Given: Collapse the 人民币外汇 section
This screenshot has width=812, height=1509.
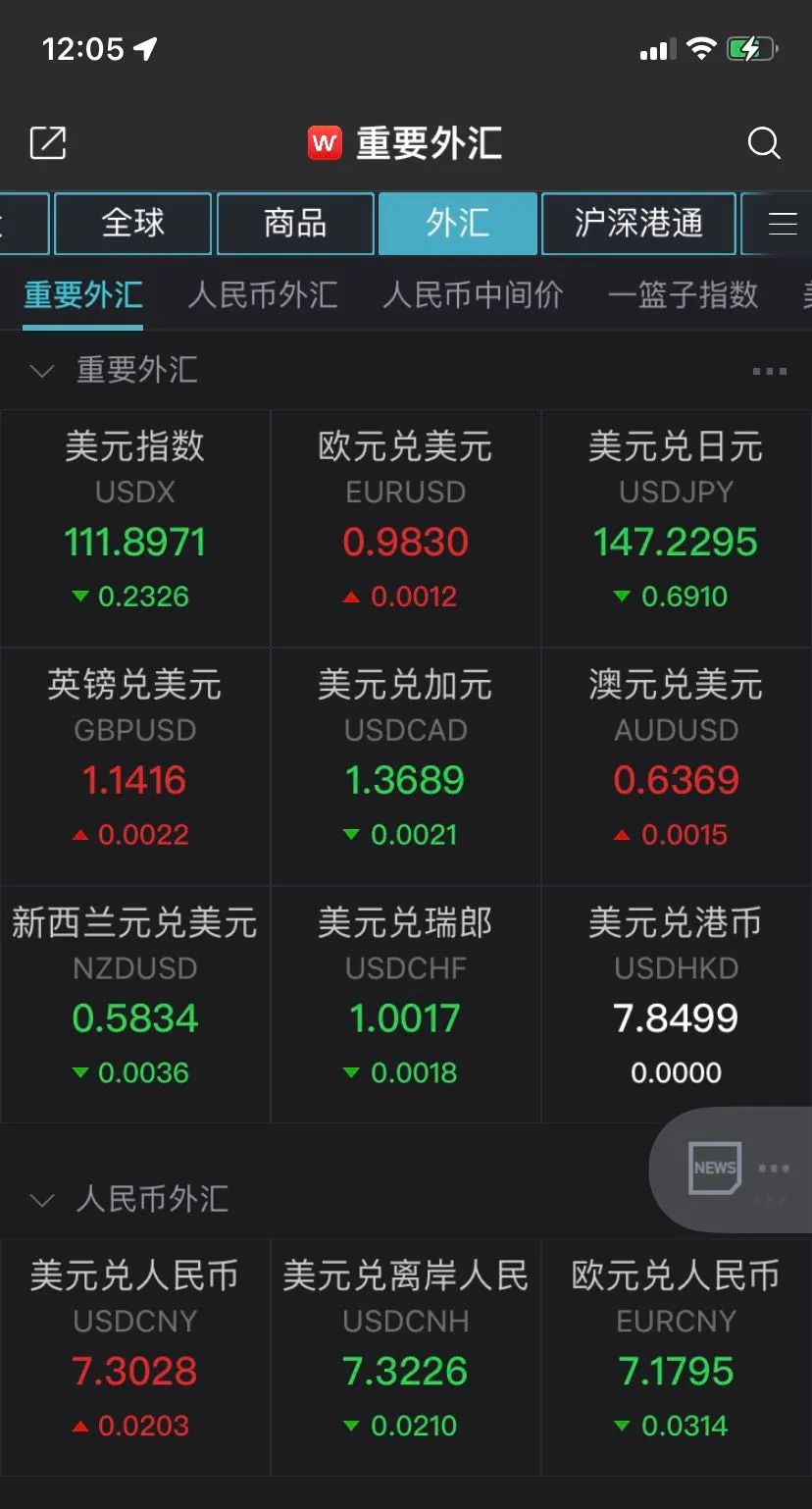Looking at the screenshot, I should coord(42,1199).
